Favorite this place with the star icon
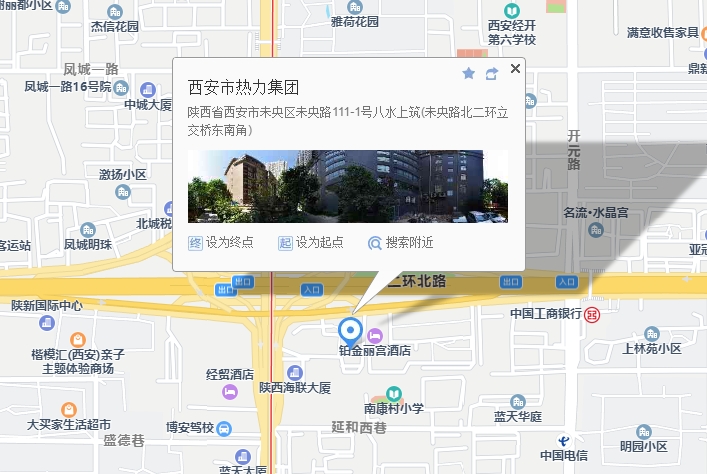Viewport: 707px width, 474px height. 469,73
